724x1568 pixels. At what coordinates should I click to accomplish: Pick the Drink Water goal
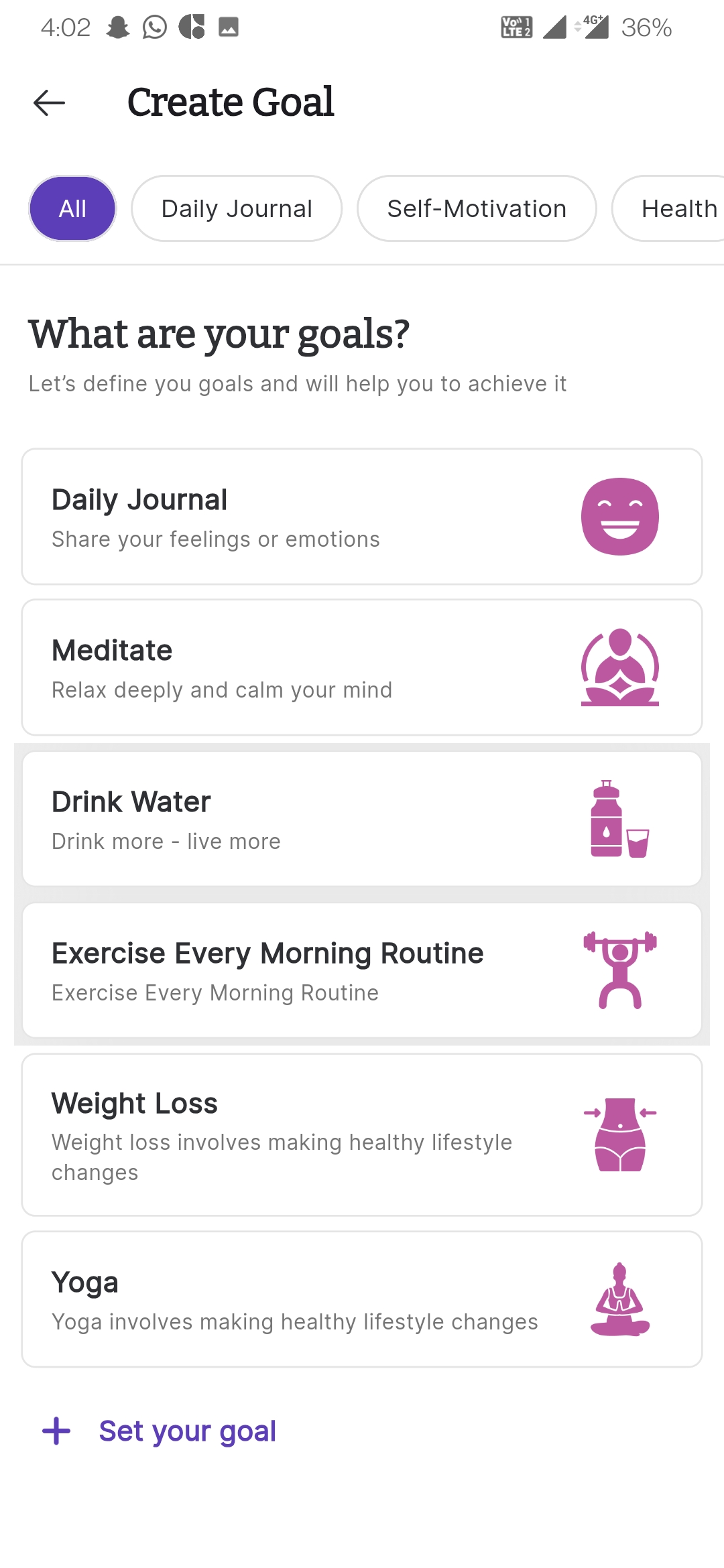pyautogui.click(x=362, y=819)
